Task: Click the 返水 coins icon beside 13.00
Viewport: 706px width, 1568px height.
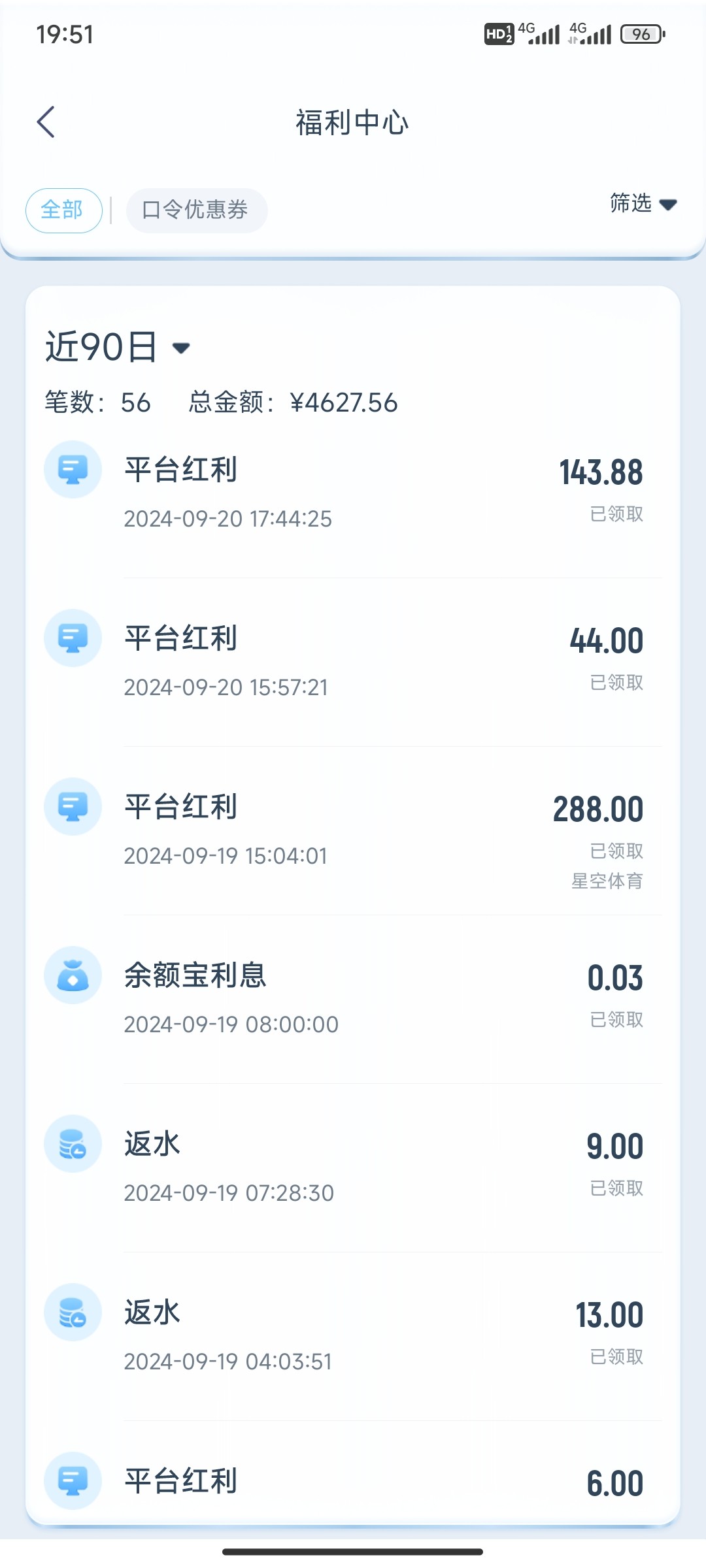Action: [73, 1312]
